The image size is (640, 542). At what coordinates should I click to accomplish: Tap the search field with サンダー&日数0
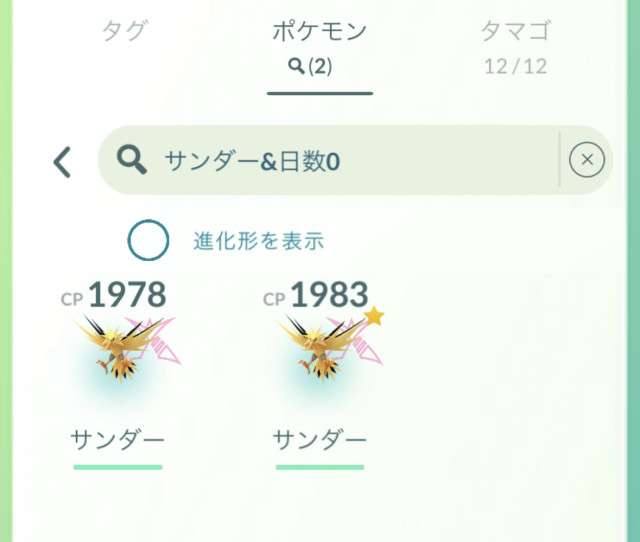330,160
